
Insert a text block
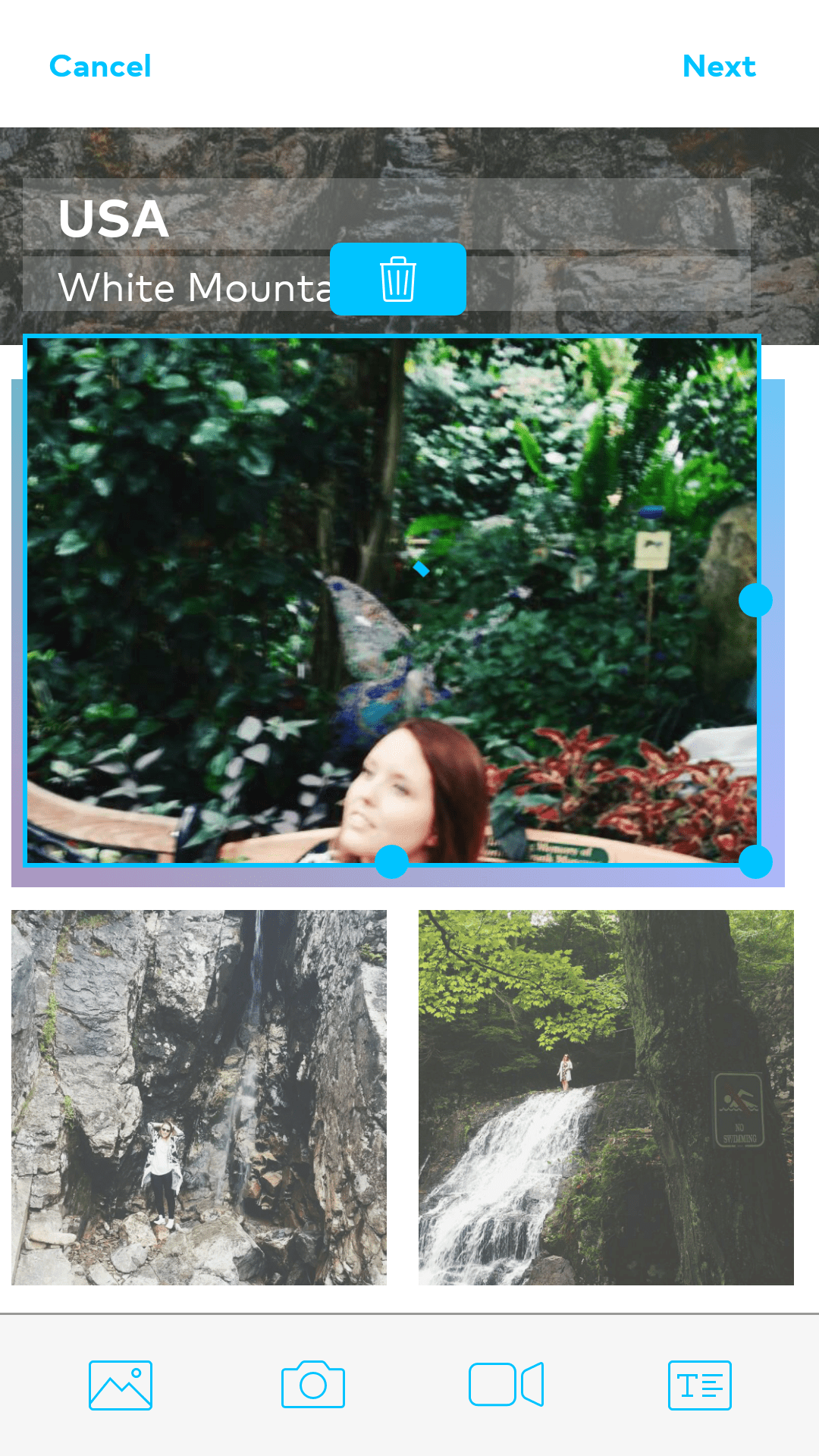699,1385
